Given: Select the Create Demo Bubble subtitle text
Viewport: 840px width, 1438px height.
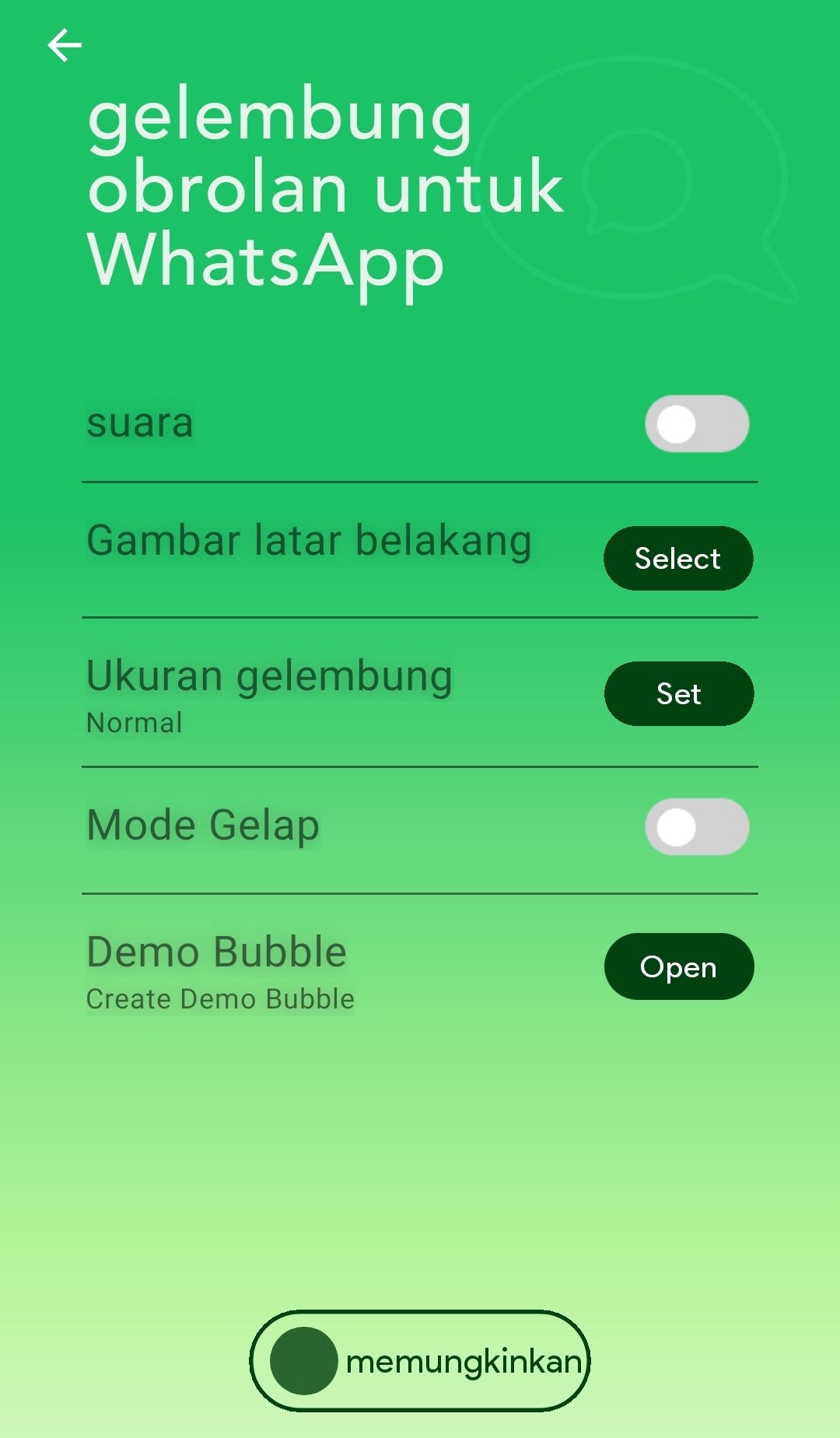Looking at the screenshot, I should [x=219, y=999].
